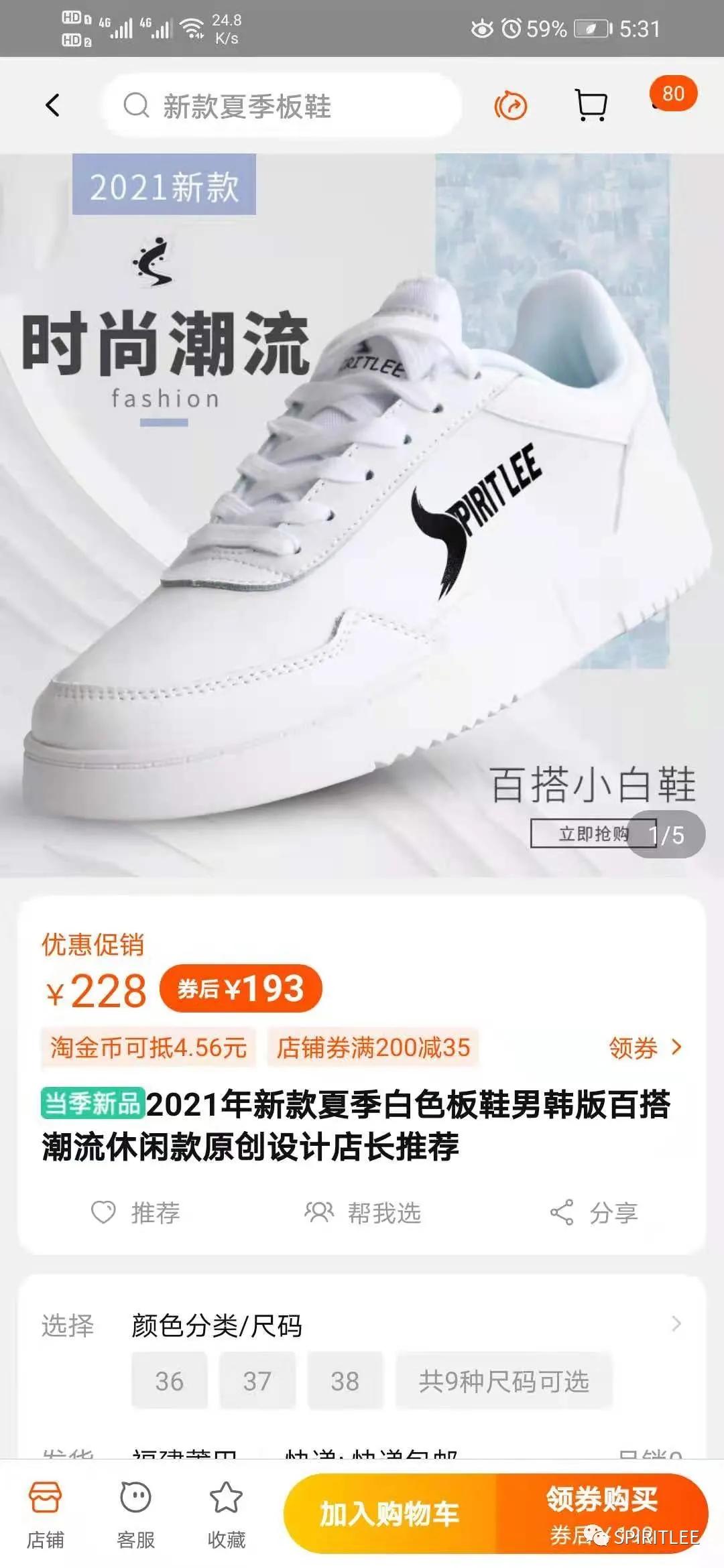This screenshot has height=1568, width=724.
Task: Tap the search bar showing 新款夏季板鞋
Action: tap(282, 105)
